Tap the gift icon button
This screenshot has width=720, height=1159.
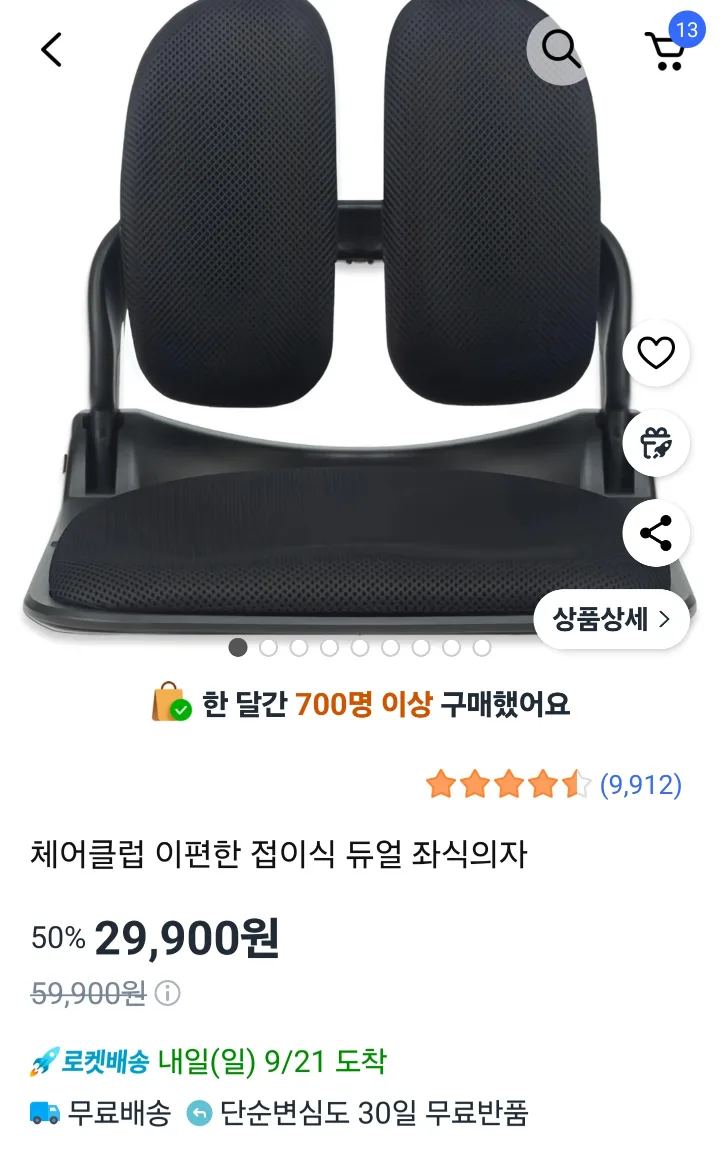pyautogui.click(x=656, y=442)
